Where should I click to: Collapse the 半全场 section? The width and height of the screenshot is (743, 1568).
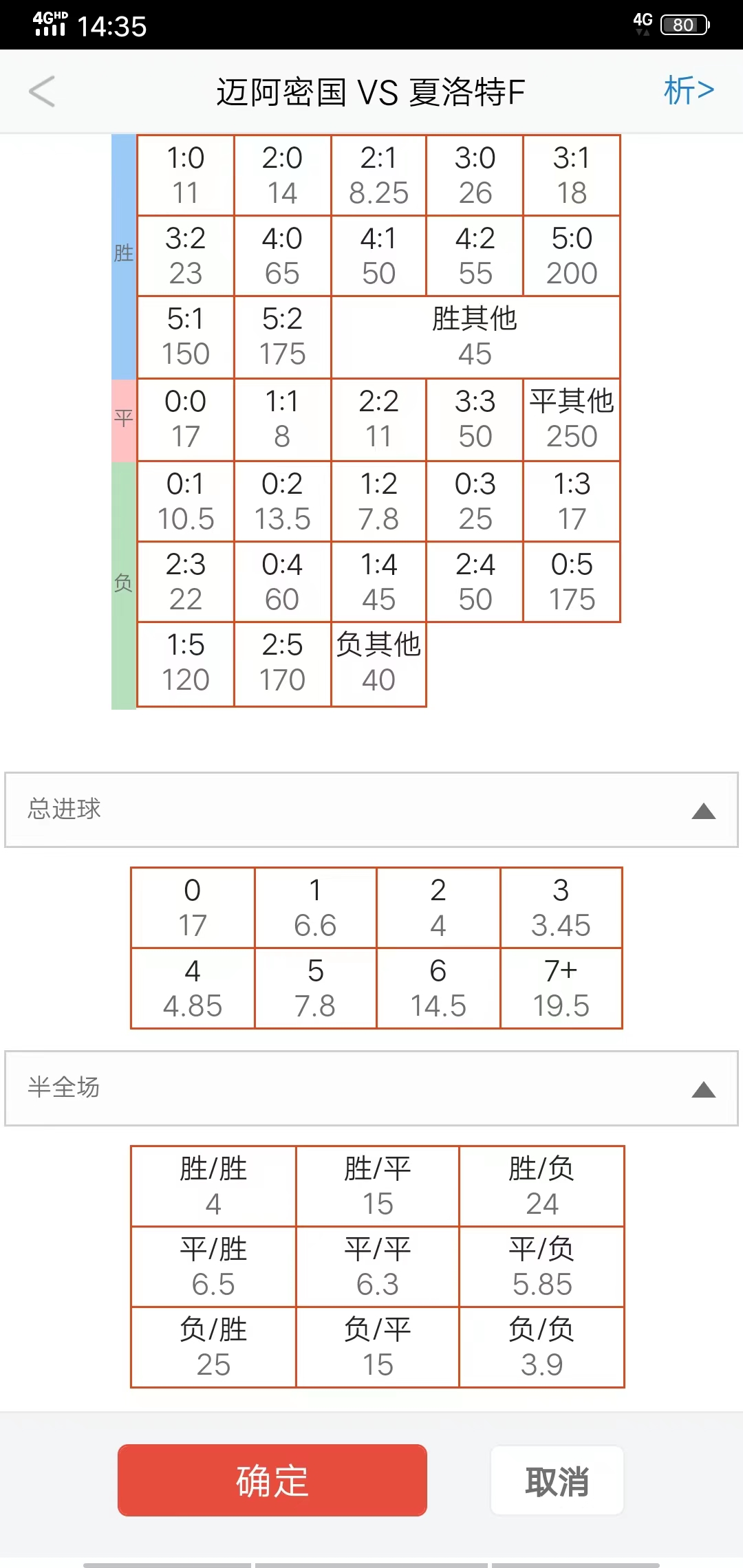[x=703, y=1089]
